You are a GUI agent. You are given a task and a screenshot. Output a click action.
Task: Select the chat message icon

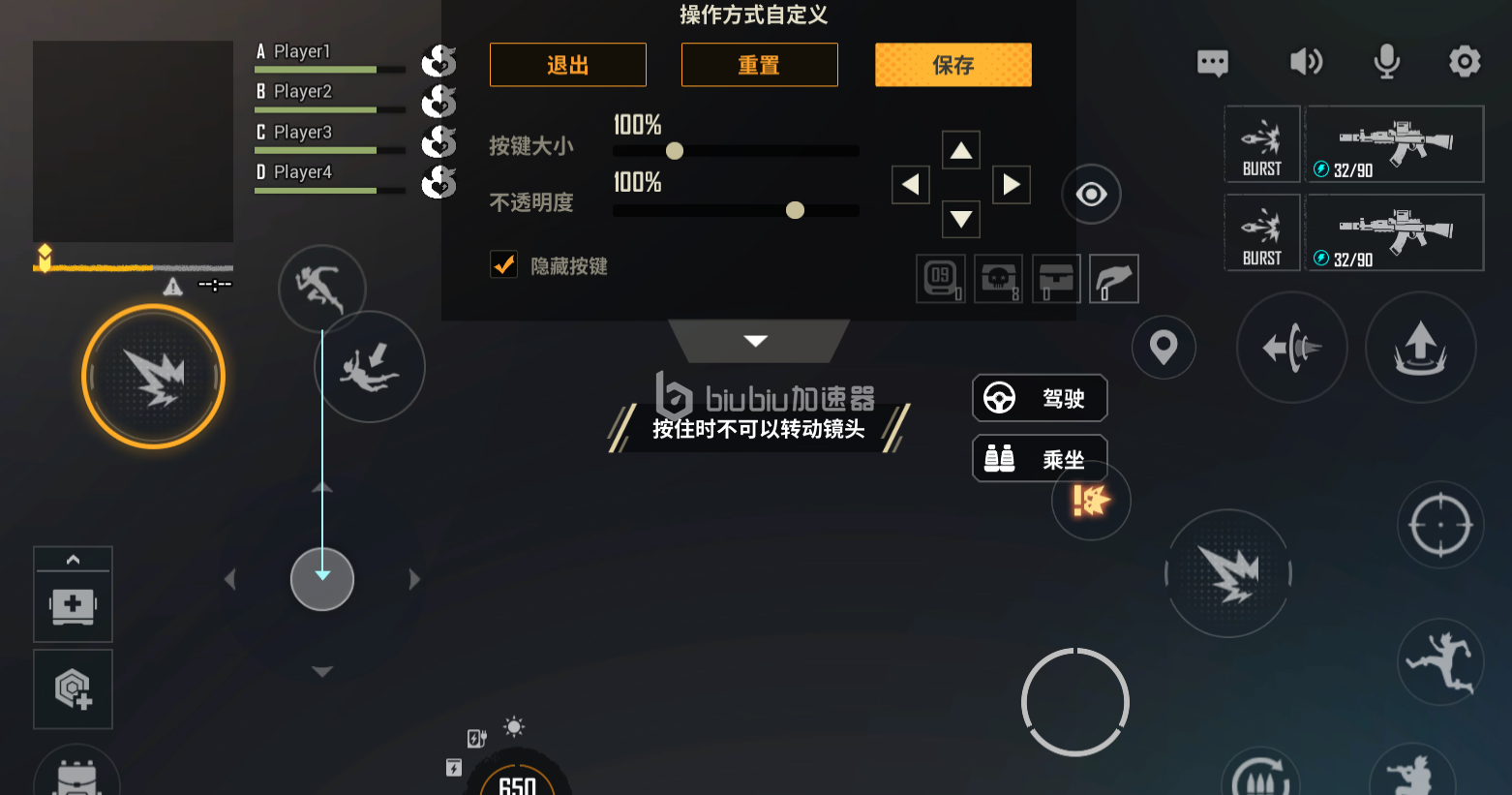click(x=1212, y=63)
